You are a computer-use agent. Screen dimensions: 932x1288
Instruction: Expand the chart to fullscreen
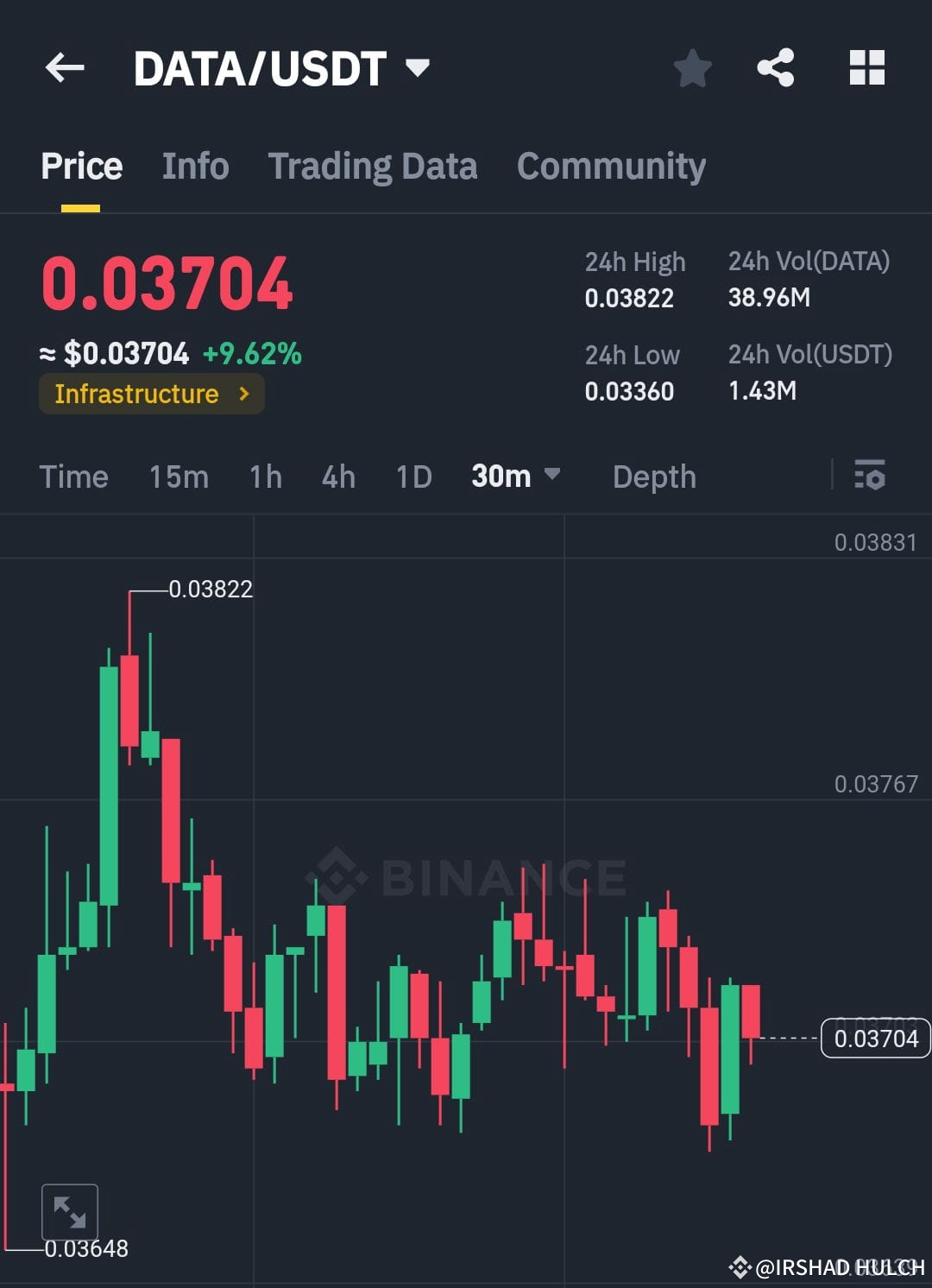click(70, 1211)
